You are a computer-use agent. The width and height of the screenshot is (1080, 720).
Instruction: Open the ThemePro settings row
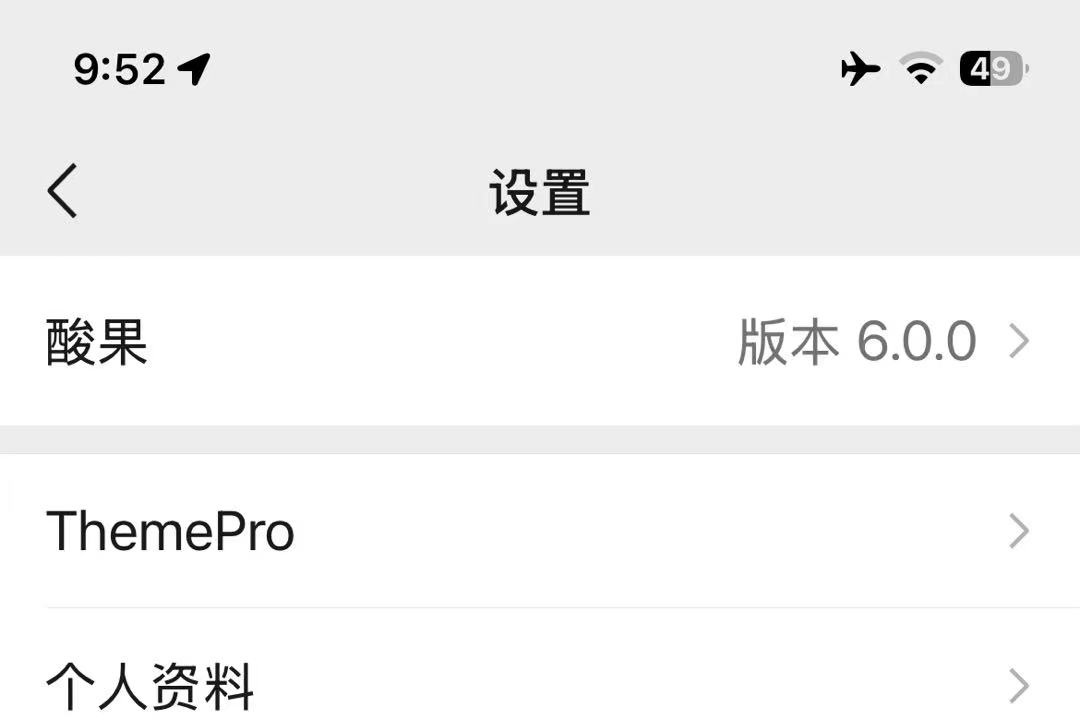pyautogui.click(x=540, y=531)
